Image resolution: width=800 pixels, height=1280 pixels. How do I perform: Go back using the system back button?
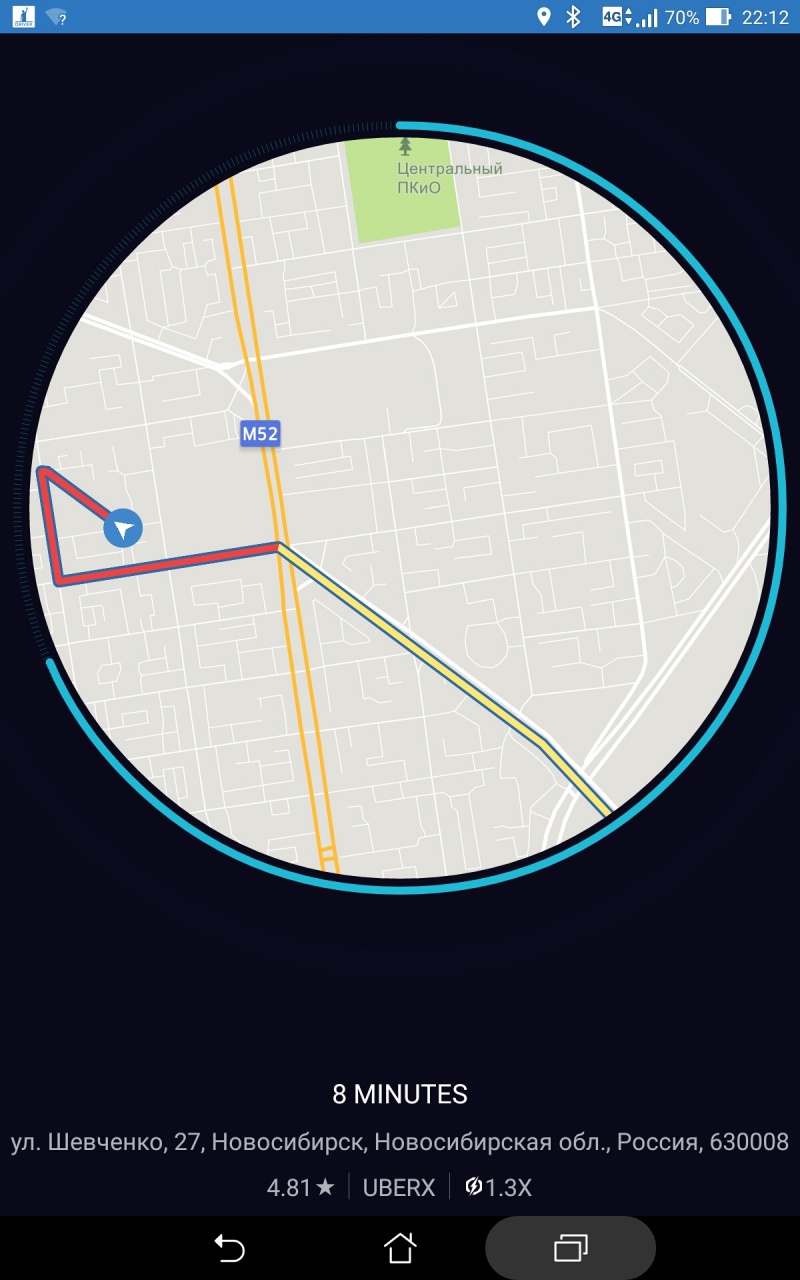coord(229,1247)
